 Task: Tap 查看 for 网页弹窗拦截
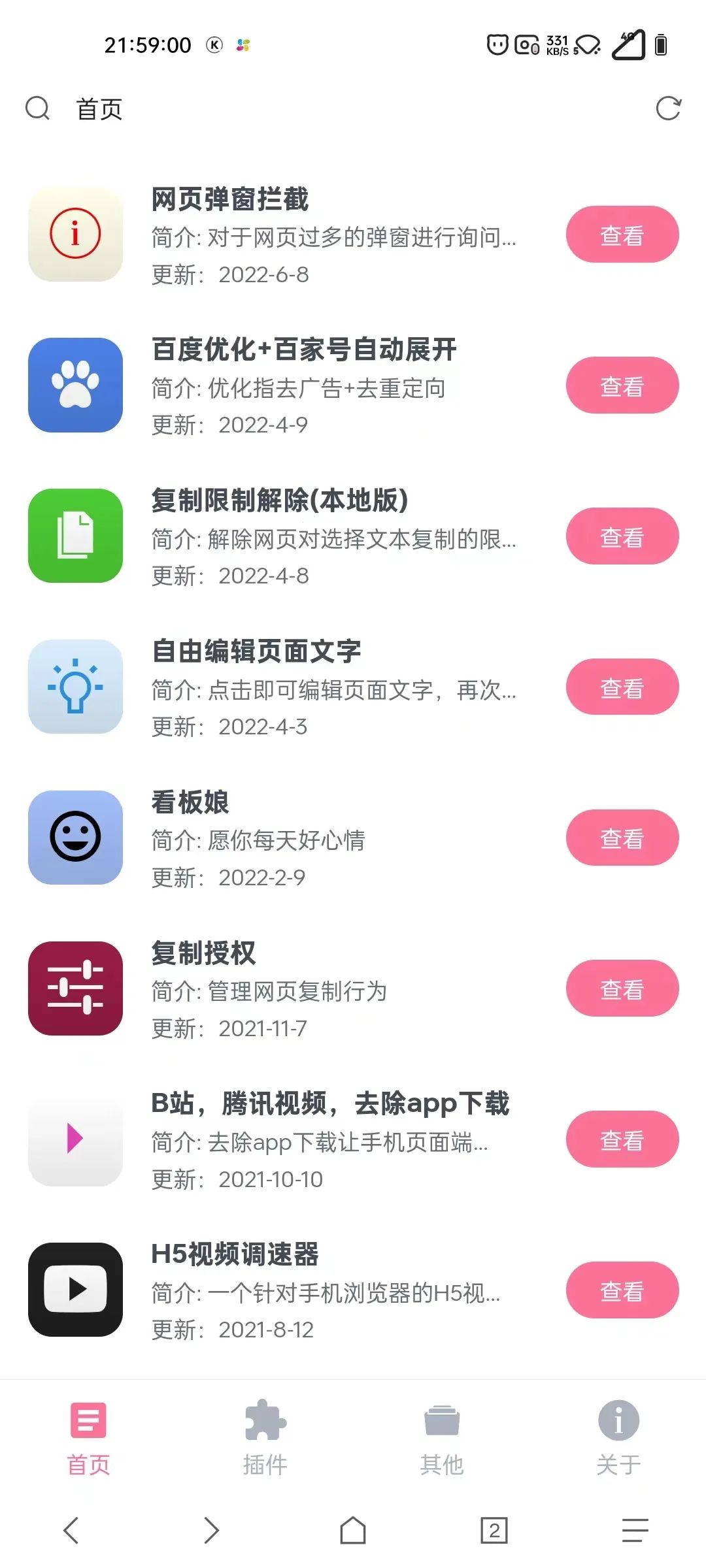[622, 235]
